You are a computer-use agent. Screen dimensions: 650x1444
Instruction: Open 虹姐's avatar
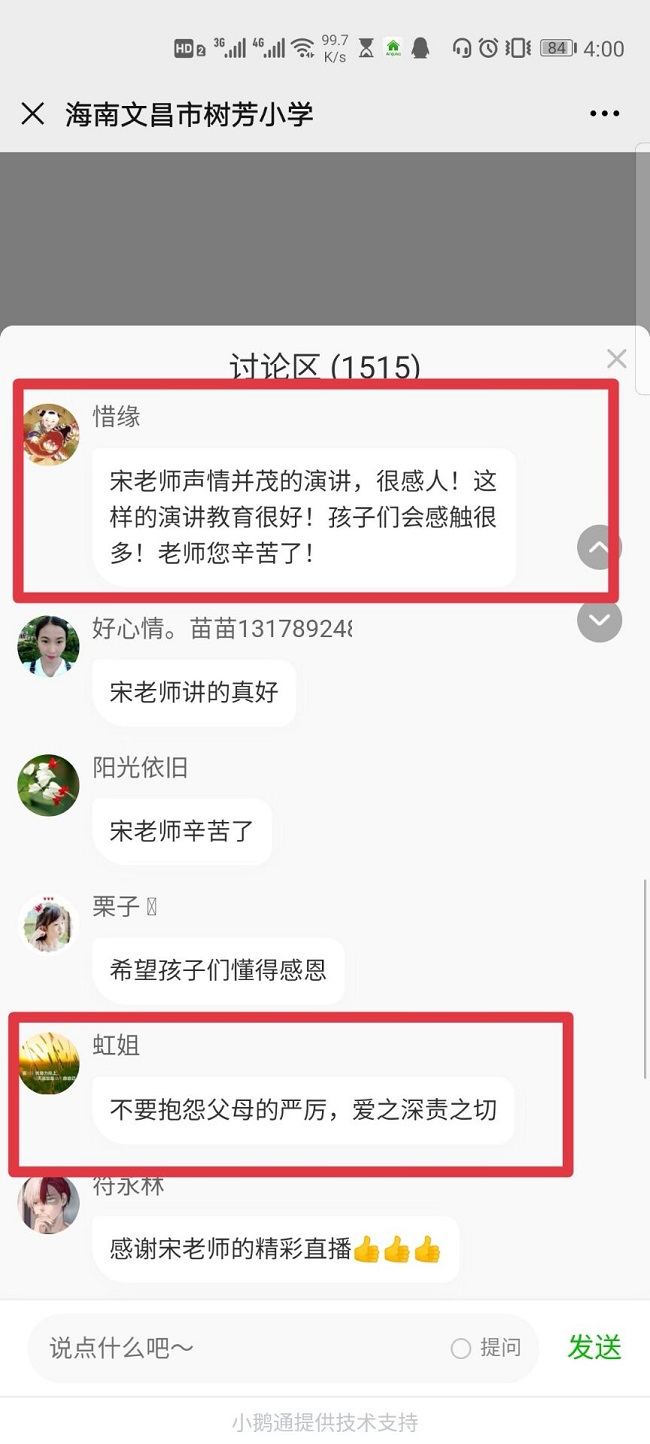pyautogui.click(x=49, y=1062)
